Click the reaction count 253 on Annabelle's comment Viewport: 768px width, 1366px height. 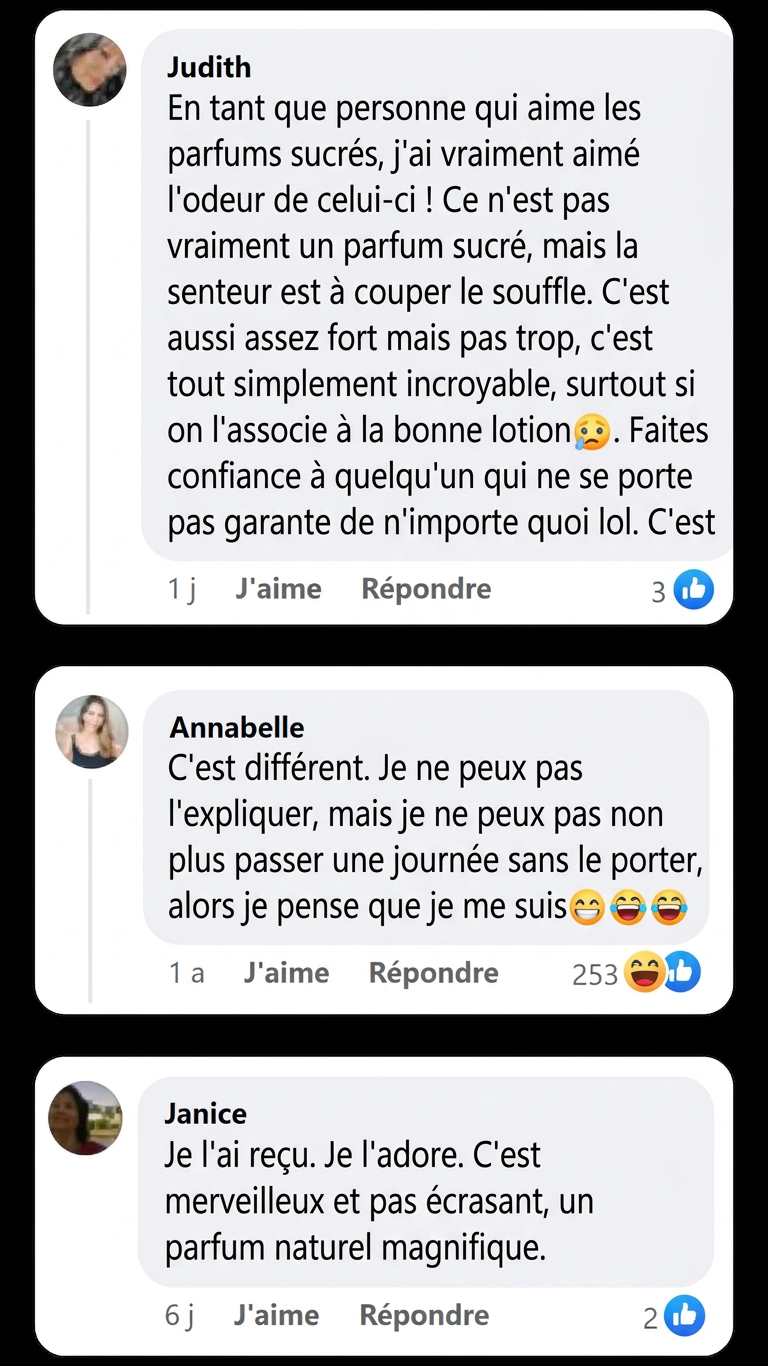click(595, 972)
